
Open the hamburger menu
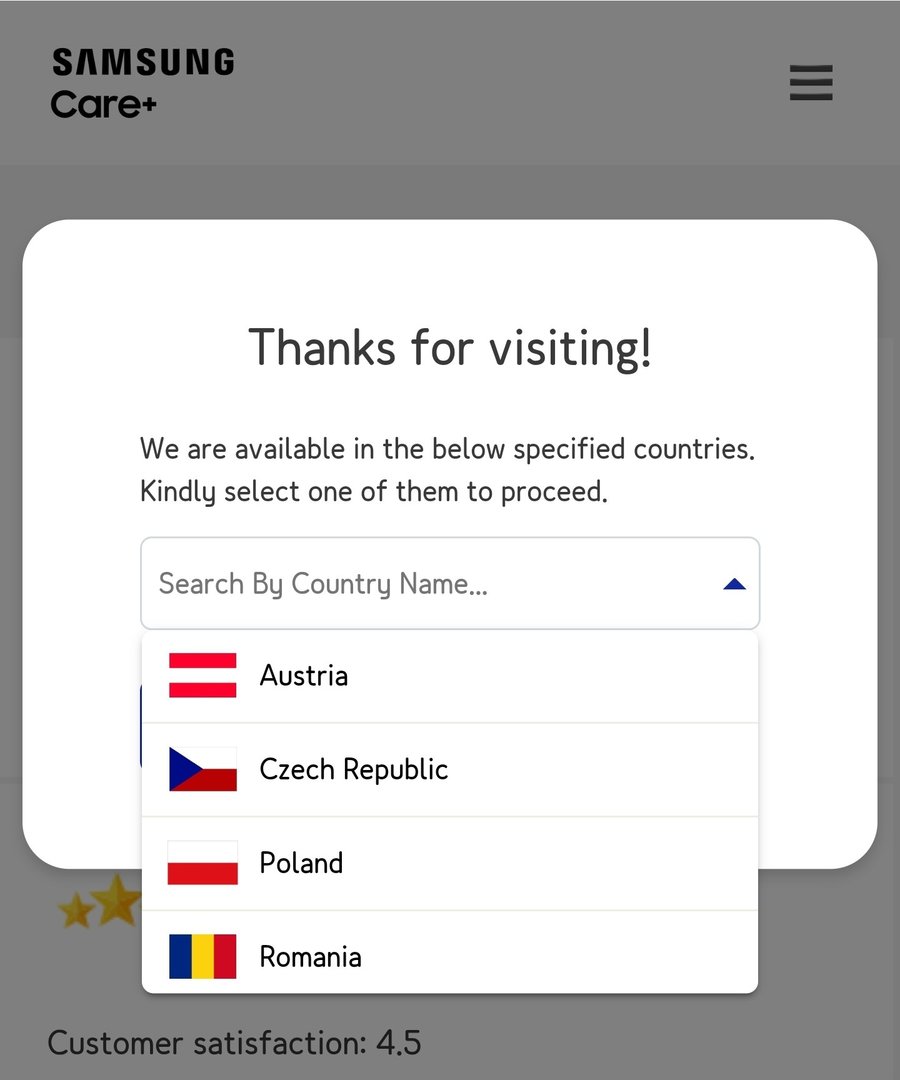tap(810, 83)
